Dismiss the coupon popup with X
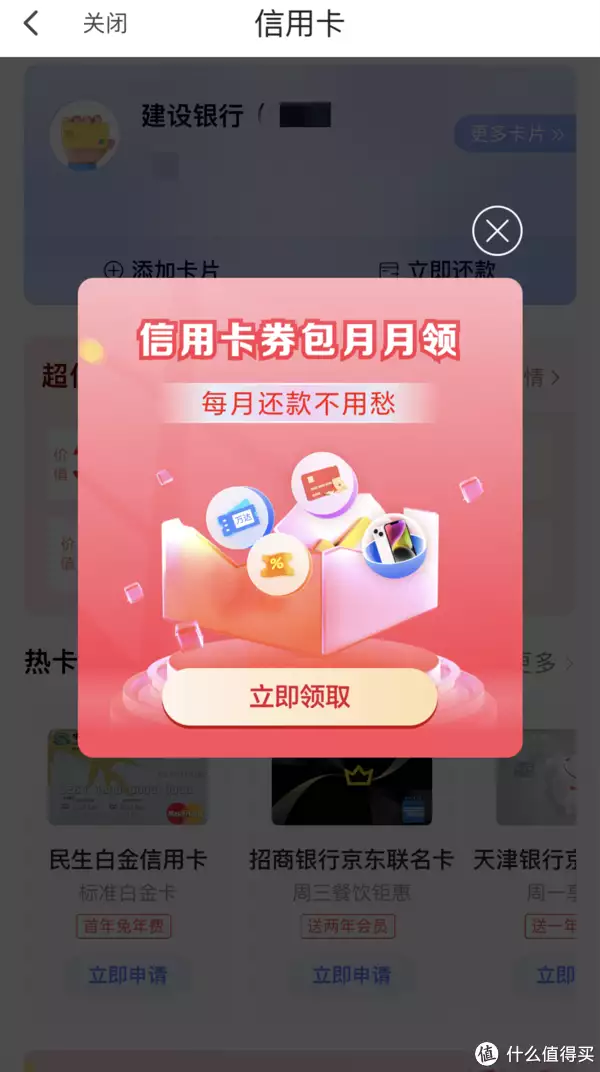Image resolution: width=600 pixels, height=1072 pixels. (x=497, y=232)
